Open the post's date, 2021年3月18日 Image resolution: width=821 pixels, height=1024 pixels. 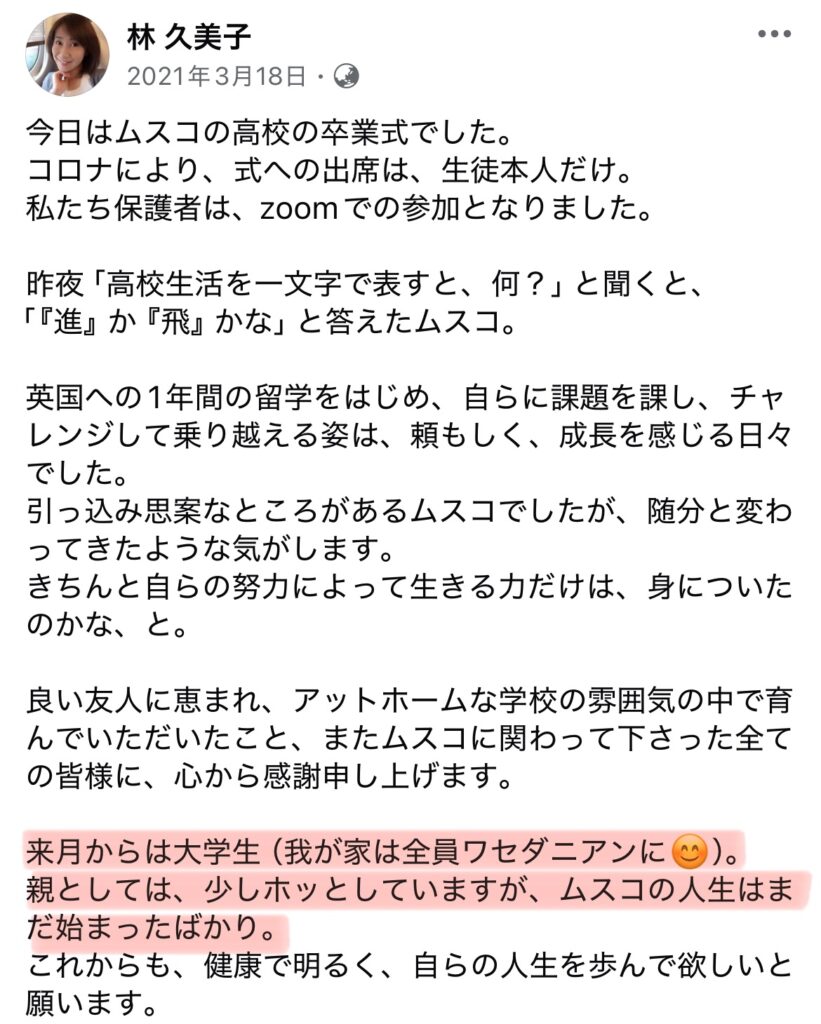pos(216,75)
